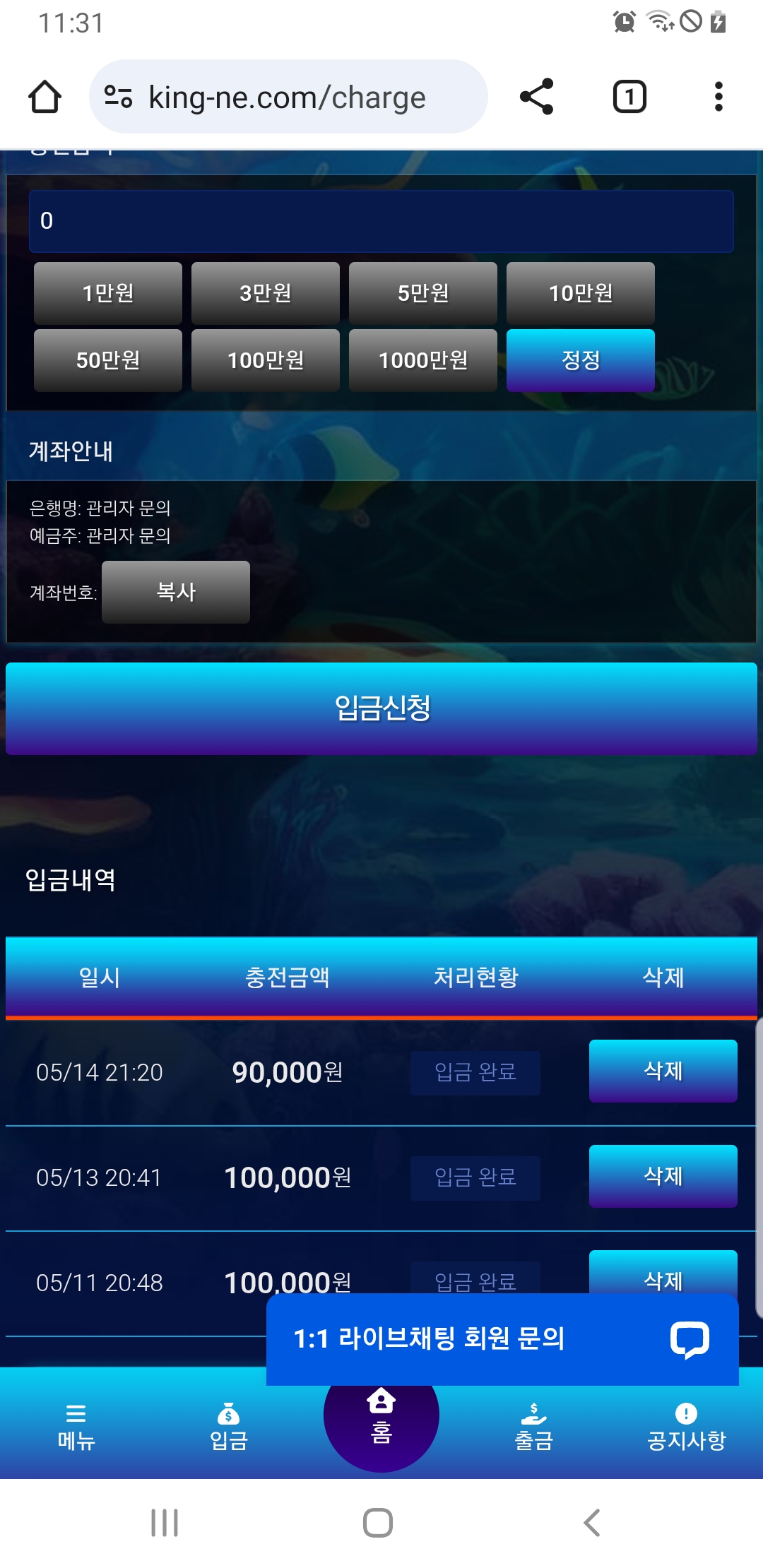This screenshot has height=1568, width=763.
Task: Open the browser overflow menu
Action: 718,97
